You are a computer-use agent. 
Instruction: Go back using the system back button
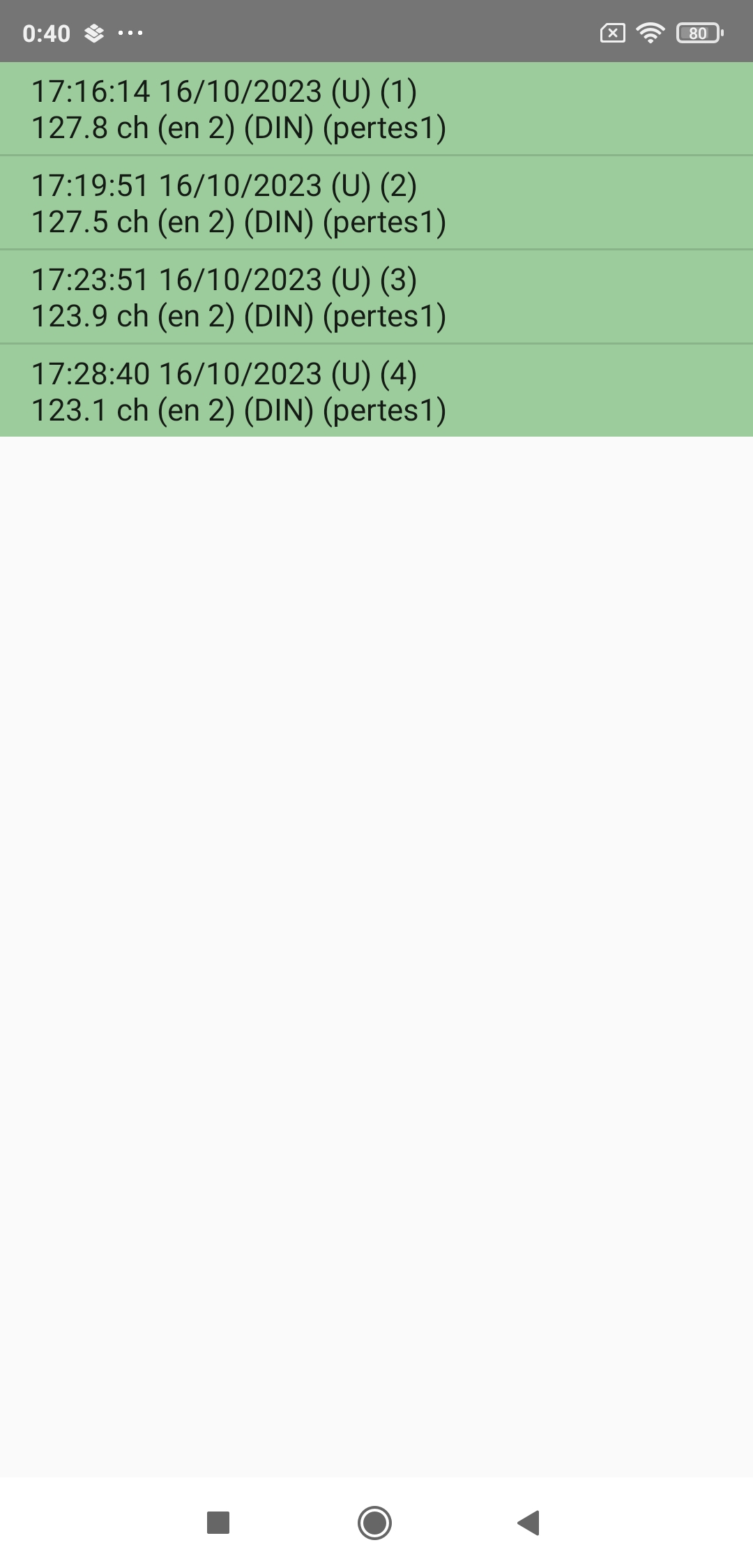(529, 1523)
